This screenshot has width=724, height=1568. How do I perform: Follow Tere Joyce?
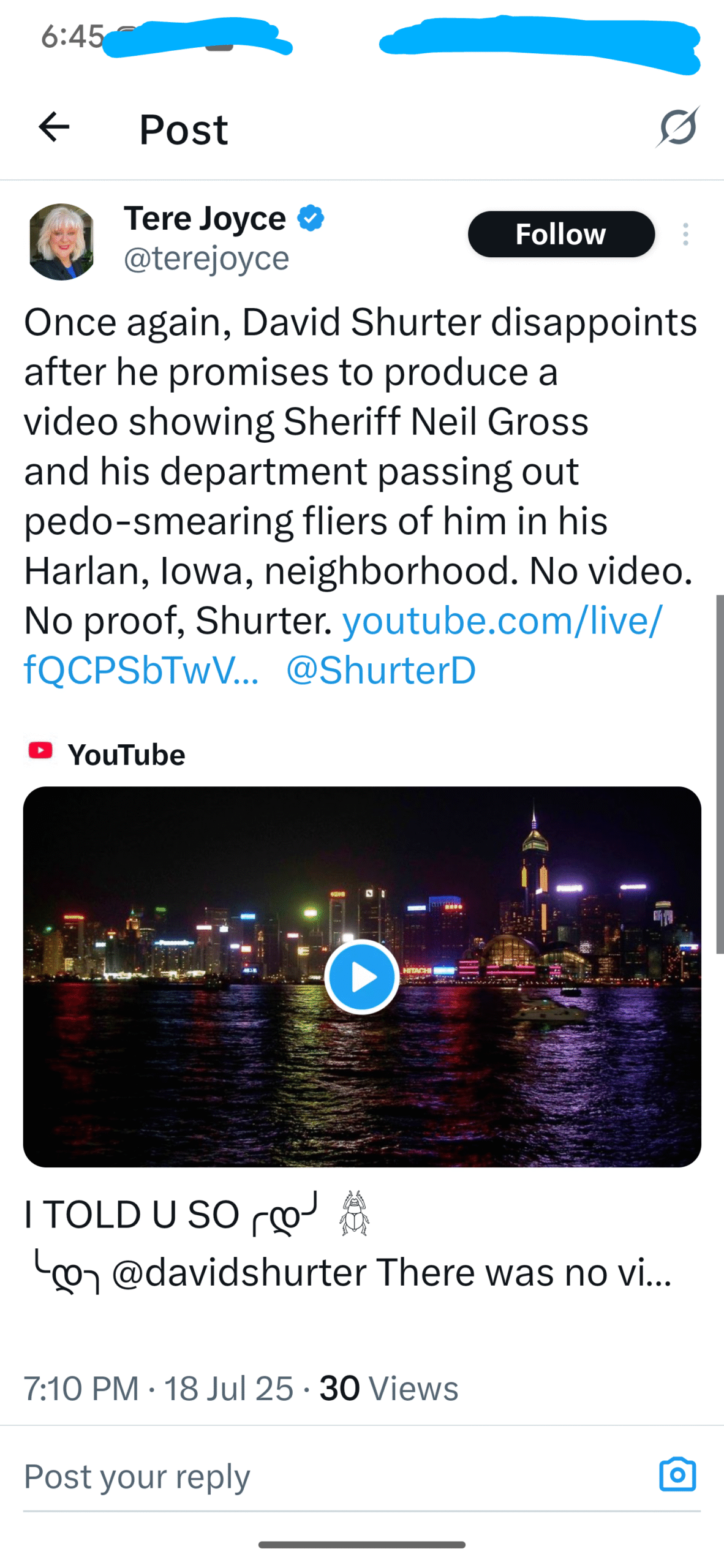[561, 234]
